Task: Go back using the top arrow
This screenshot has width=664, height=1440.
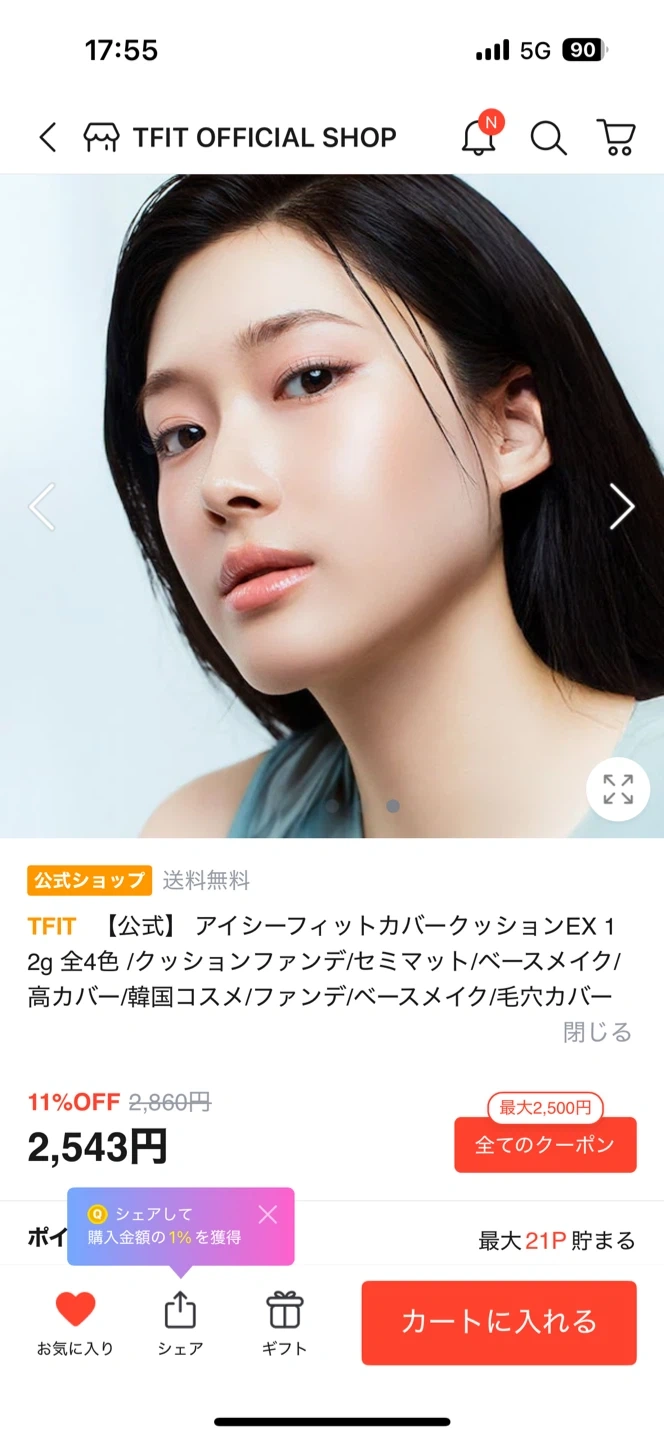Action: [x=47, y=137]
